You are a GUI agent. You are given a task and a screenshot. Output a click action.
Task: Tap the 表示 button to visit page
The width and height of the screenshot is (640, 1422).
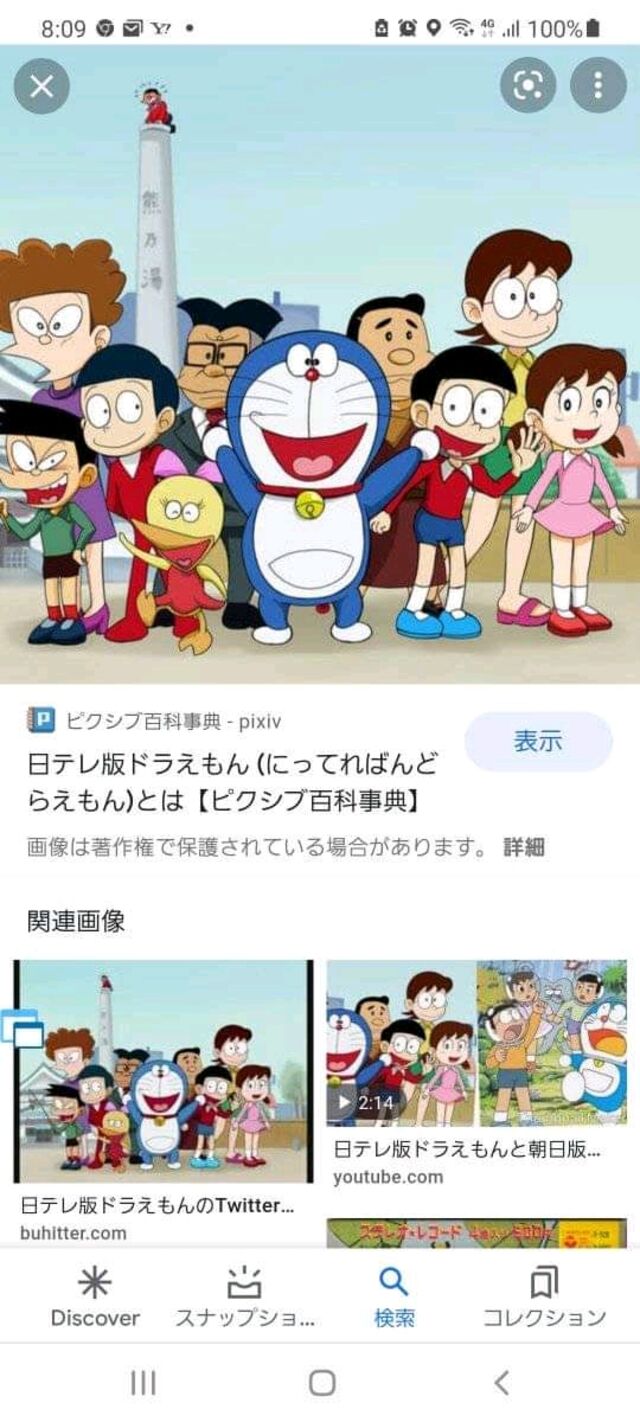coord(538,742)
